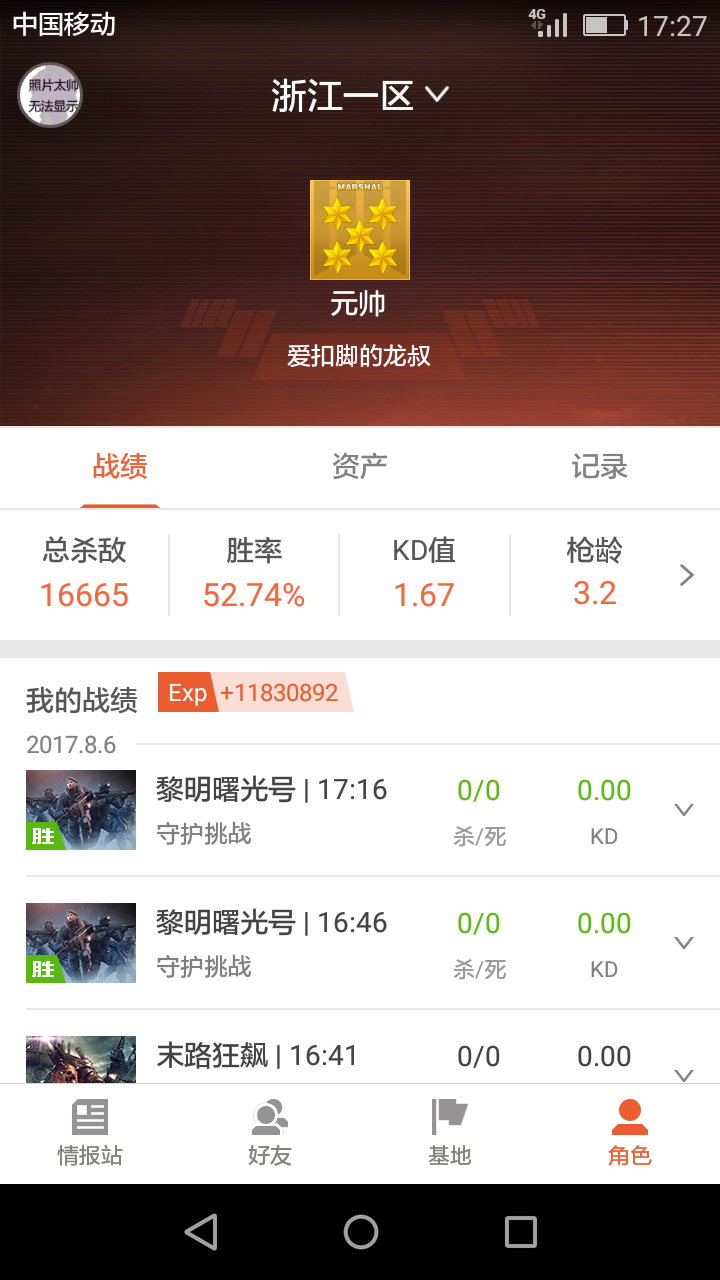Open the profile avatar at top left
Screen dimensions: 720x1280
coord(50,95)
